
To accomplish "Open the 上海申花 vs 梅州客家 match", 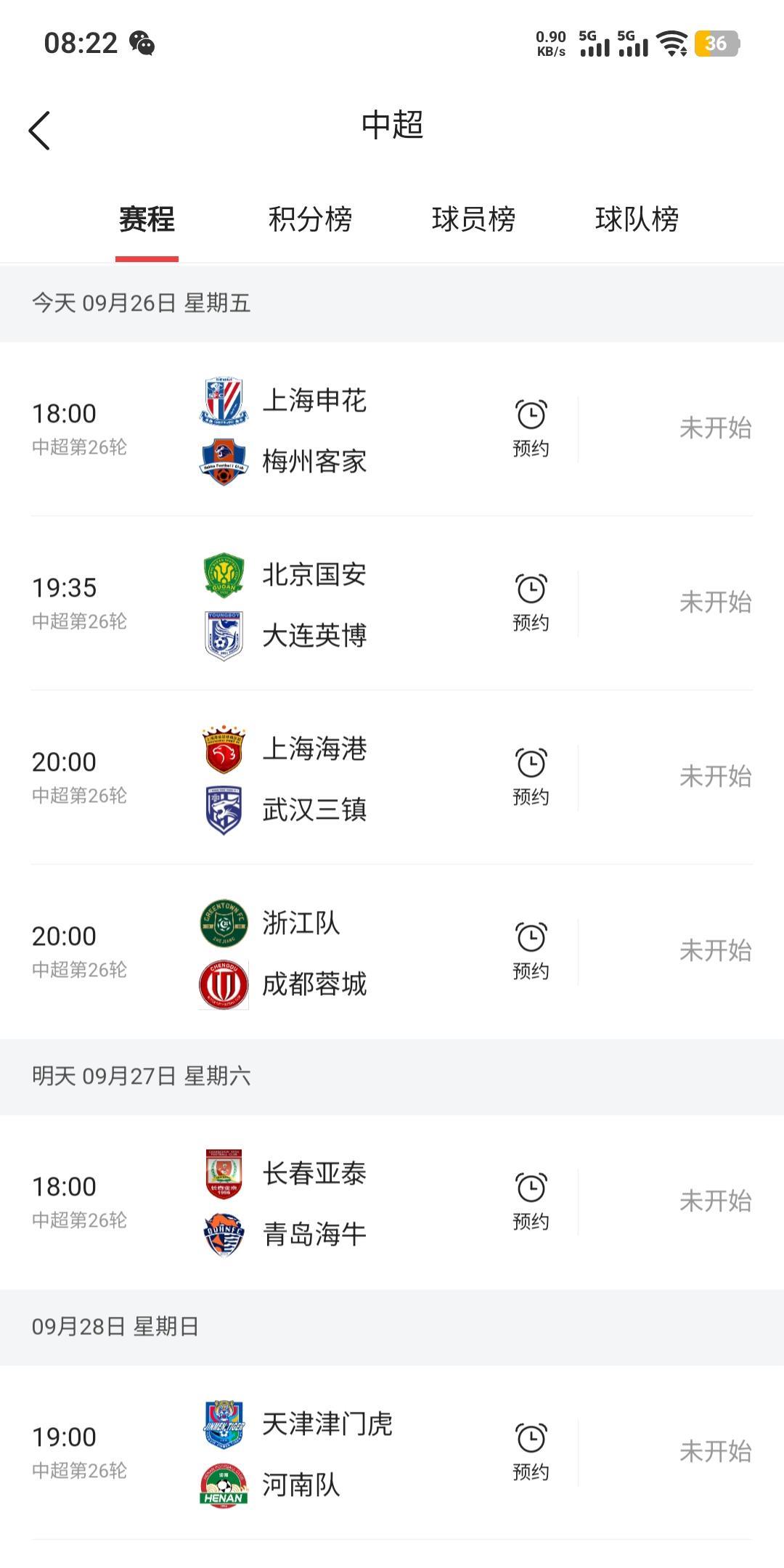I will click(x=314, y=430).
